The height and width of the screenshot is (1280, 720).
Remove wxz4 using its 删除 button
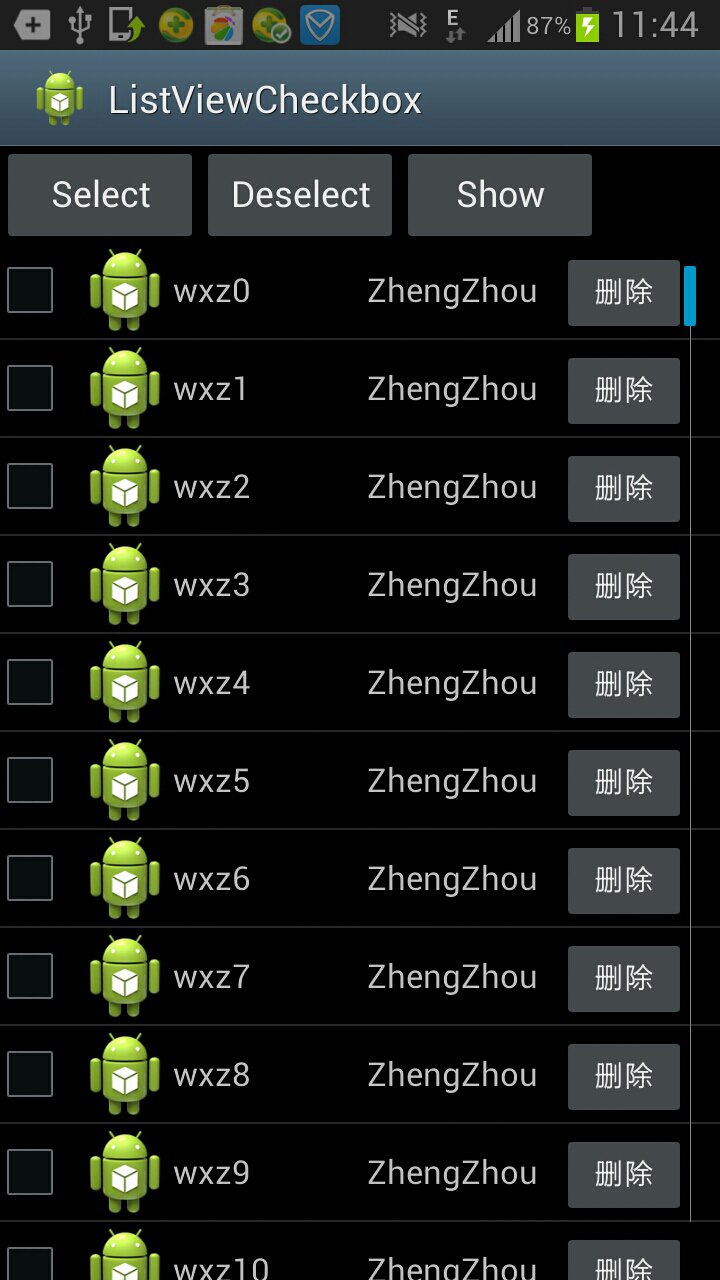tap(624, 684)
